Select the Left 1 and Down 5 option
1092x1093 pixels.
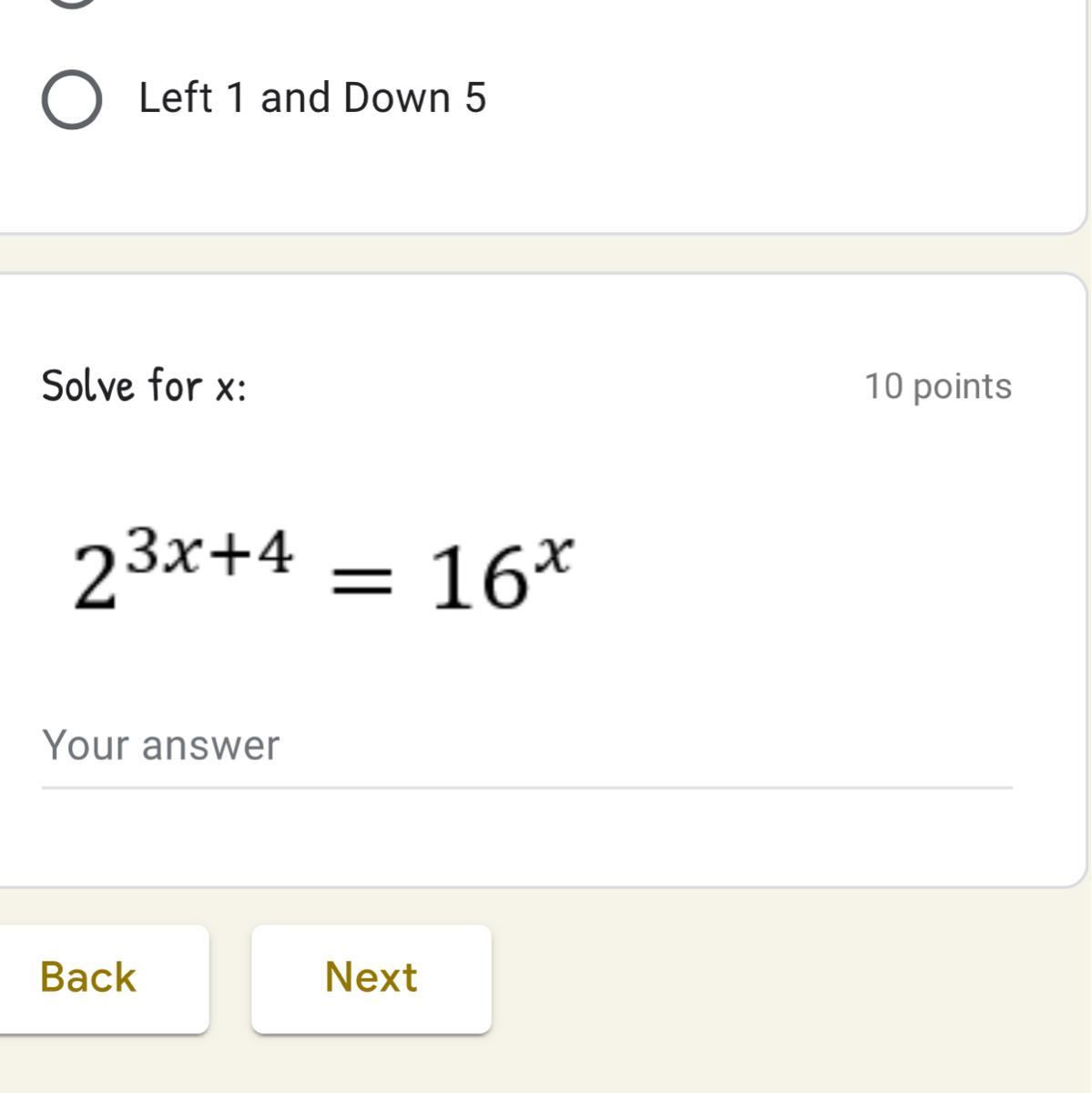pos(72,99)
